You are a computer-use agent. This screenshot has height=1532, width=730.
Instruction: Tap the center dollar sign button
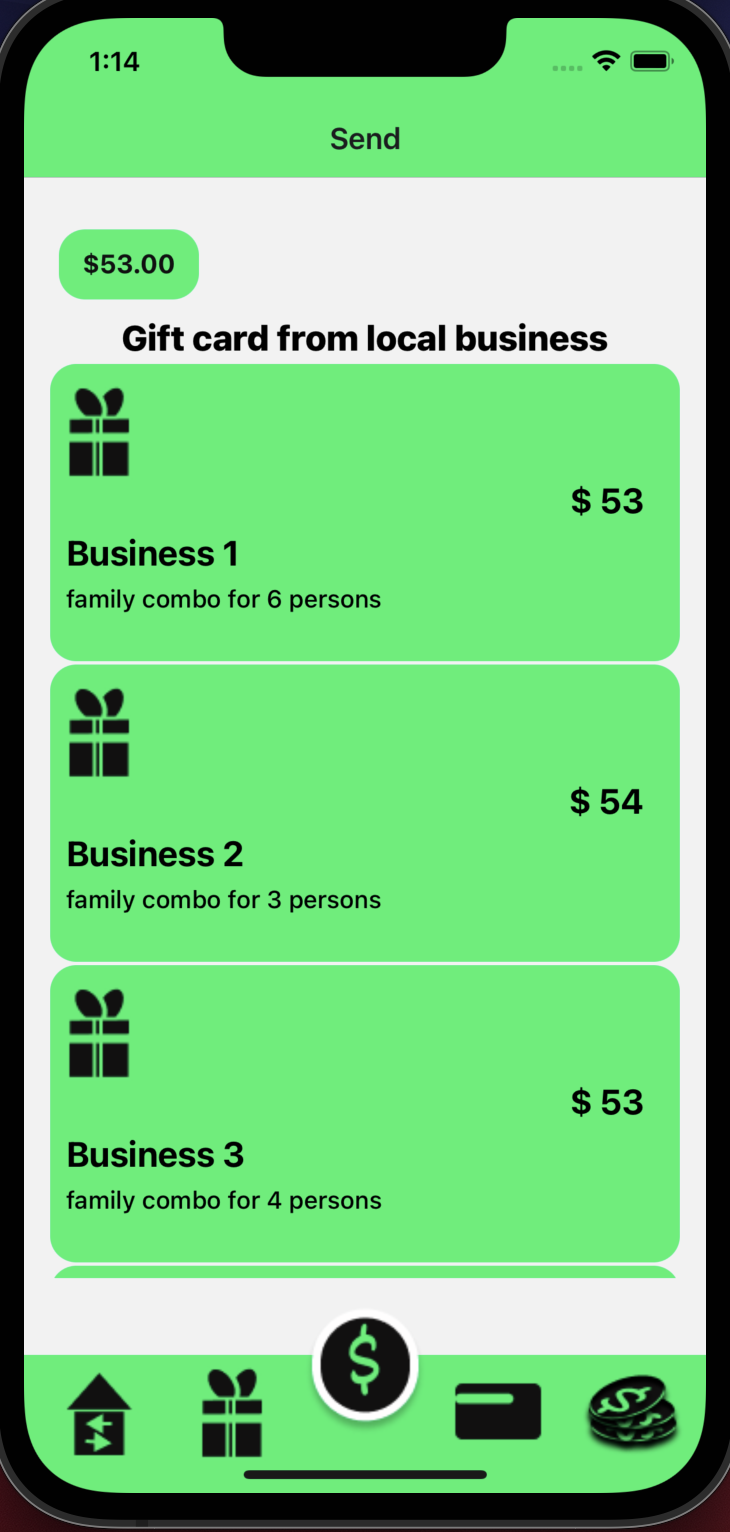coord(365,1363)
